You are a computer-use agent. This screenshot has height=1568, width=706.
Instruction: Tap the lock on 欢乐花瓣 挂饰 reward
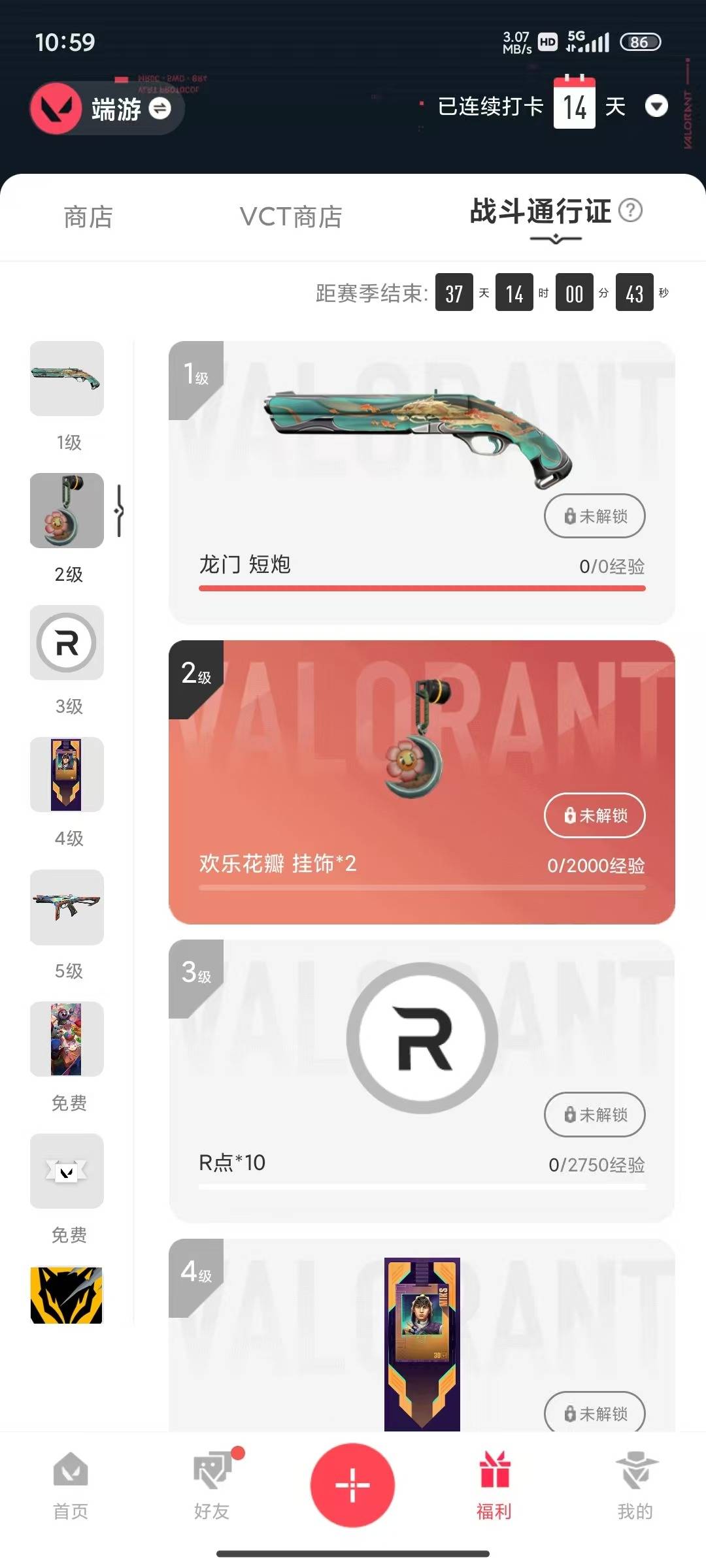click(594, 816)
